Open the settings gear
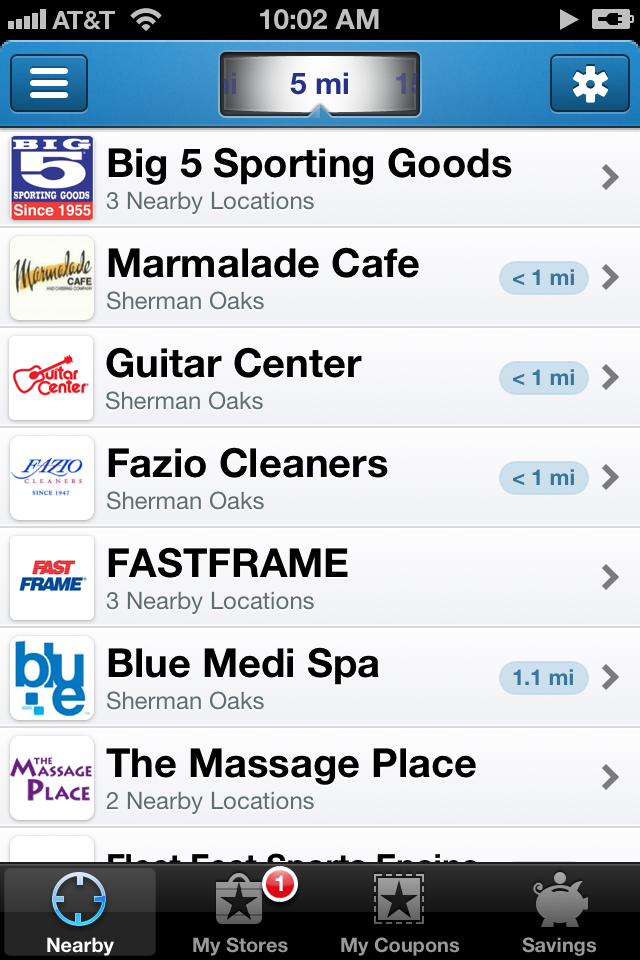640x960 pixels. click(589, 84)
